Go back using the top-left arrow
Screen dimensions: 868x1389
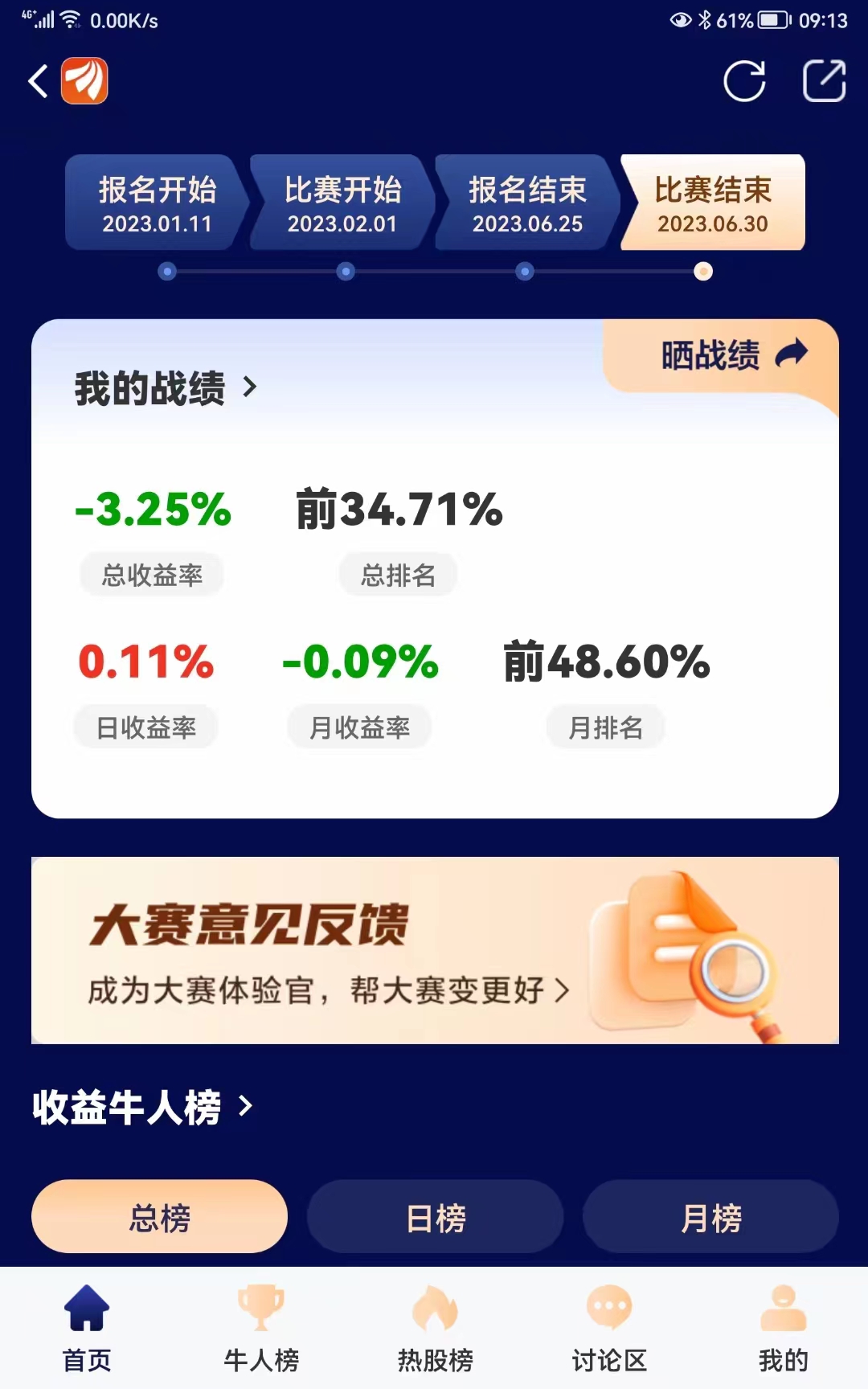(x=38, y=81)
